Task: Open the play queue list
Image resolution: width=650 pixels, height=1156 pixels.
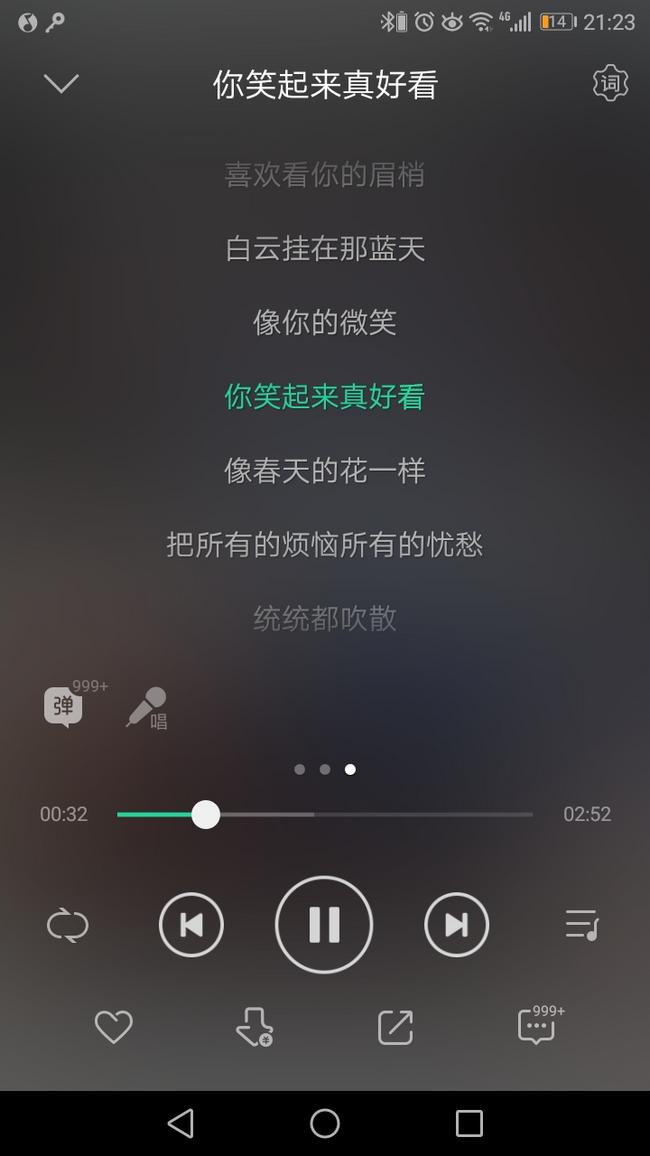Action: [582, 925]
